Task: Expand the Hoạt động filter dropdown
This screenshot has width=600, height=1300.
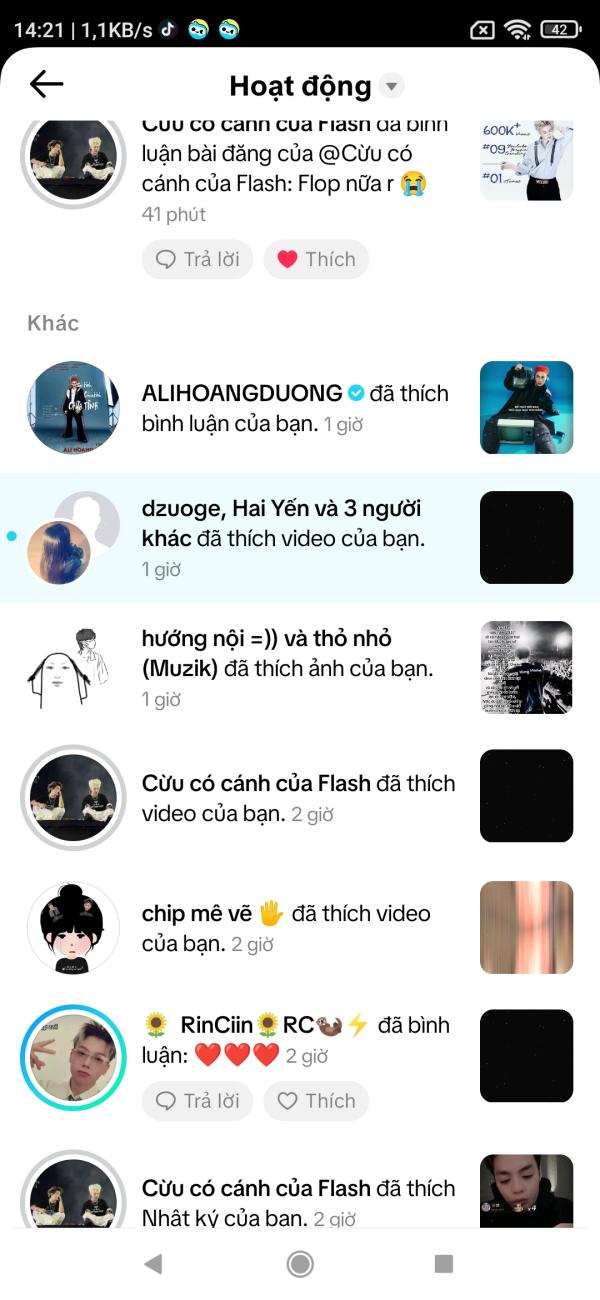Action: [393, 87]
